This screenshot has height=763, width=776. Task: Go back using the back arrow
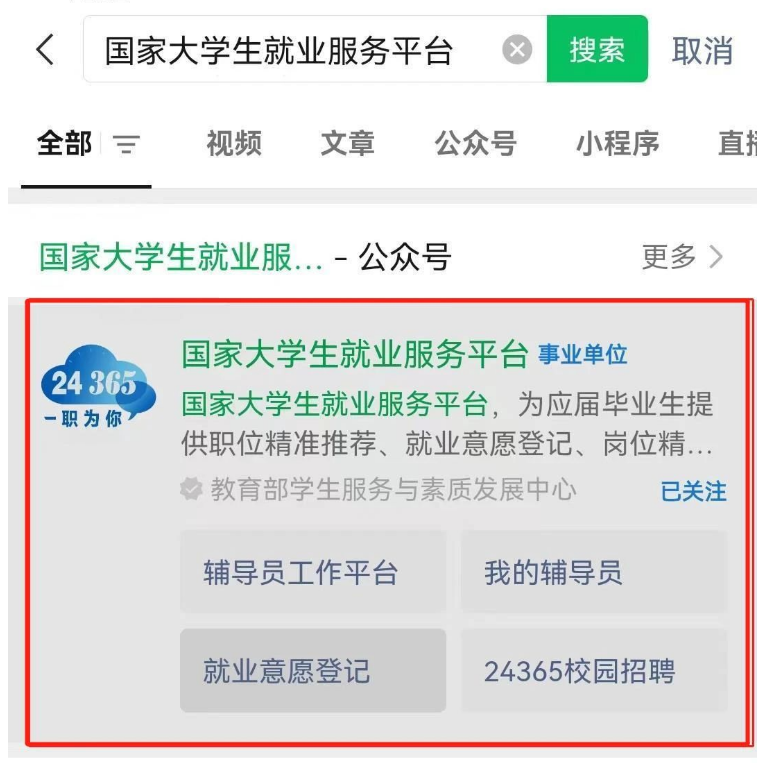(44, 50)
